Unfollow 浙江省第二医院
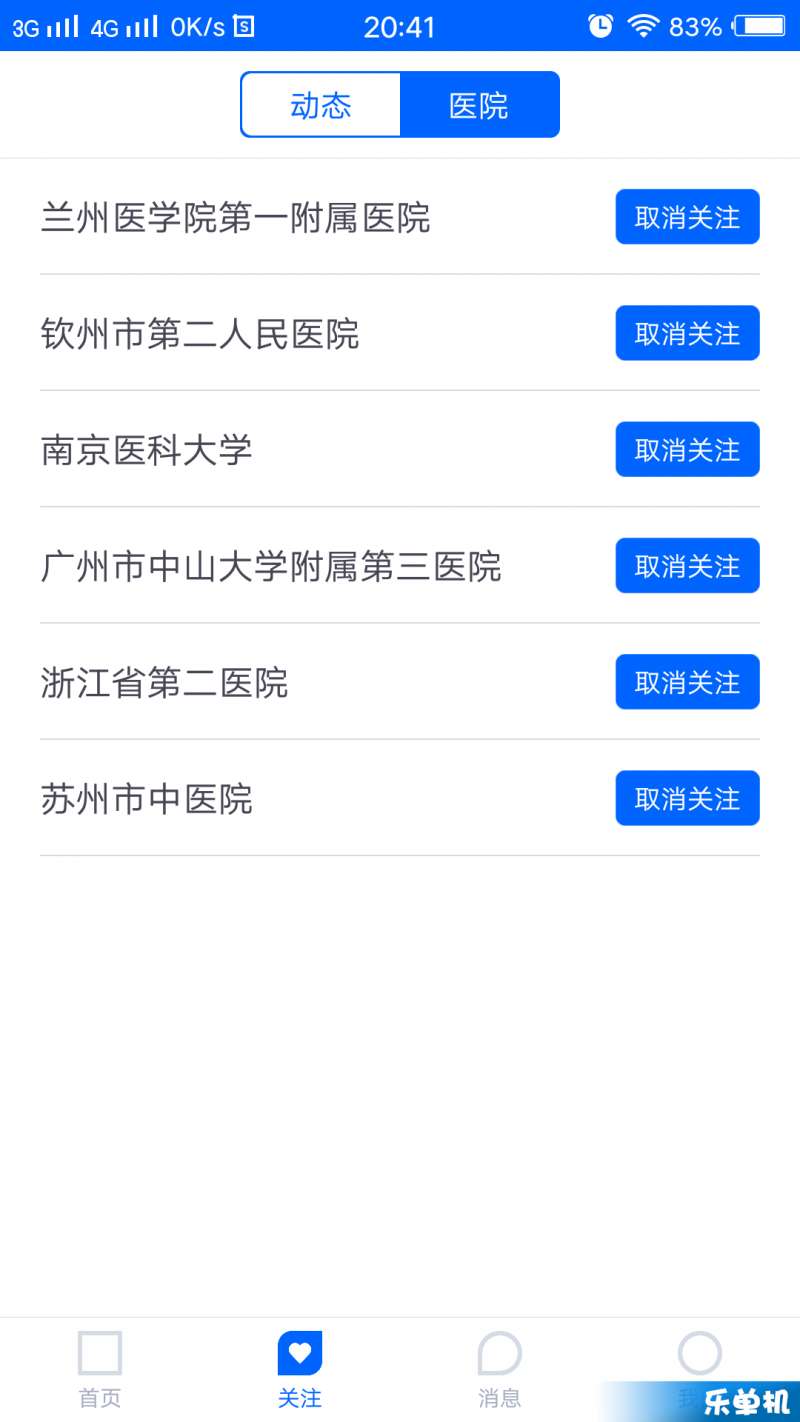The height and width of the screenshot is (1422, 800). 687,682
